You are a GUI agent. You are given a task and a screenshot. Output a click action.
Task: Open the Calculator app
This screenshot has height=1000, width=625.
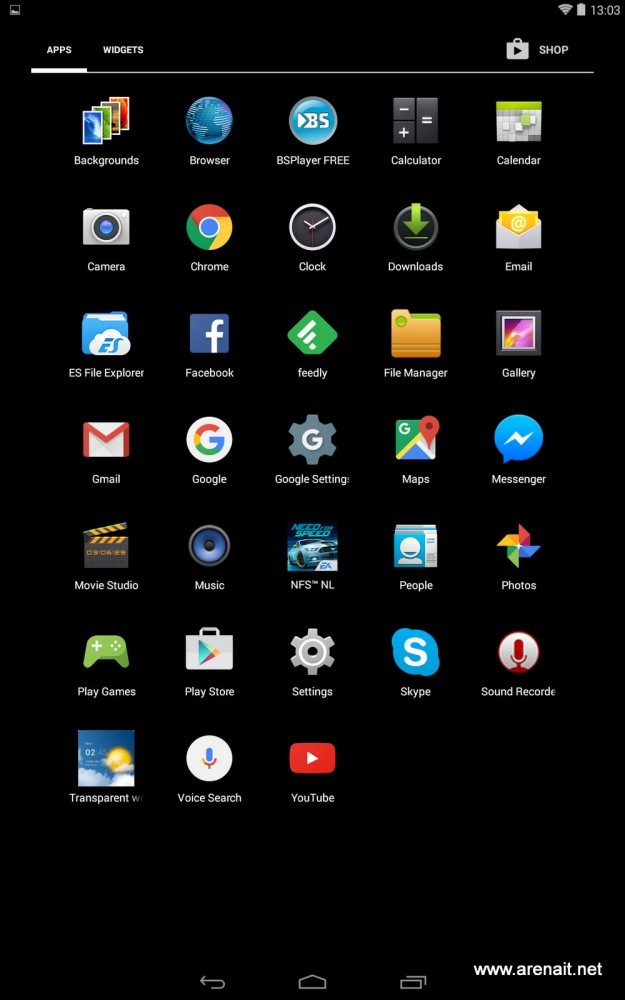(415, 122)
